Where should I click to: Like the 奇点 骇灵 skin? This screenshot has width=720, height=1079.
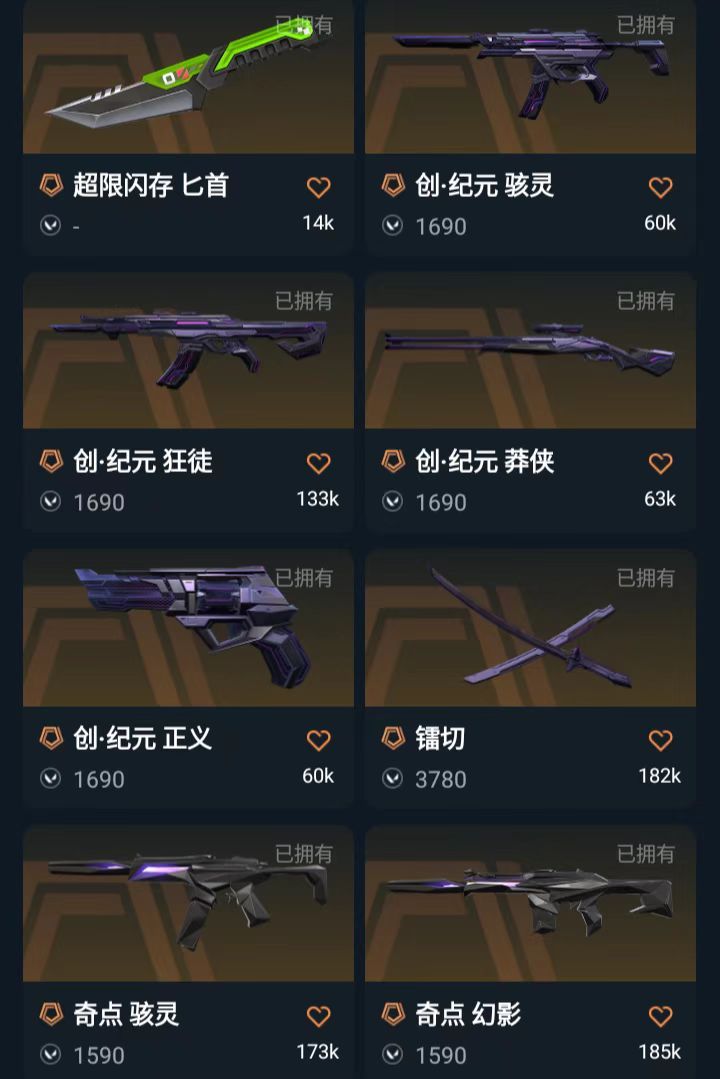pyautogui.click(x=318, y=1016)
